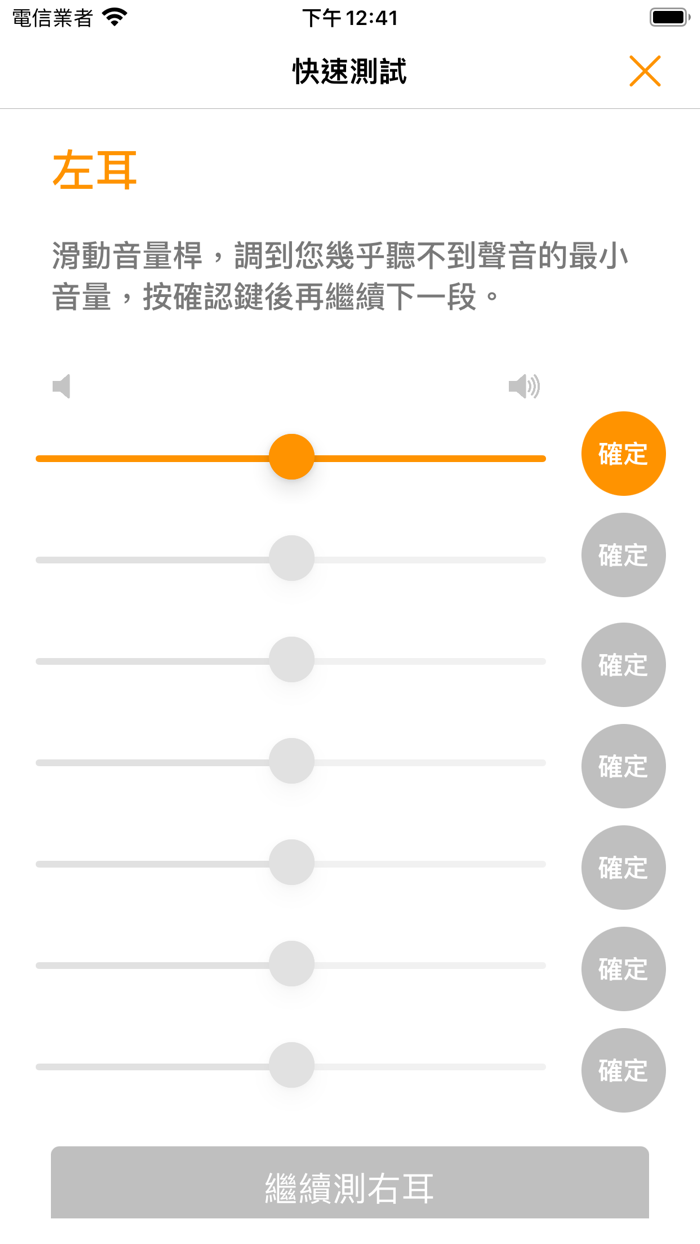Viewport: 700px width, 1244px height.
Task: Close the quick test screen
Action: [x=645, y=71]
